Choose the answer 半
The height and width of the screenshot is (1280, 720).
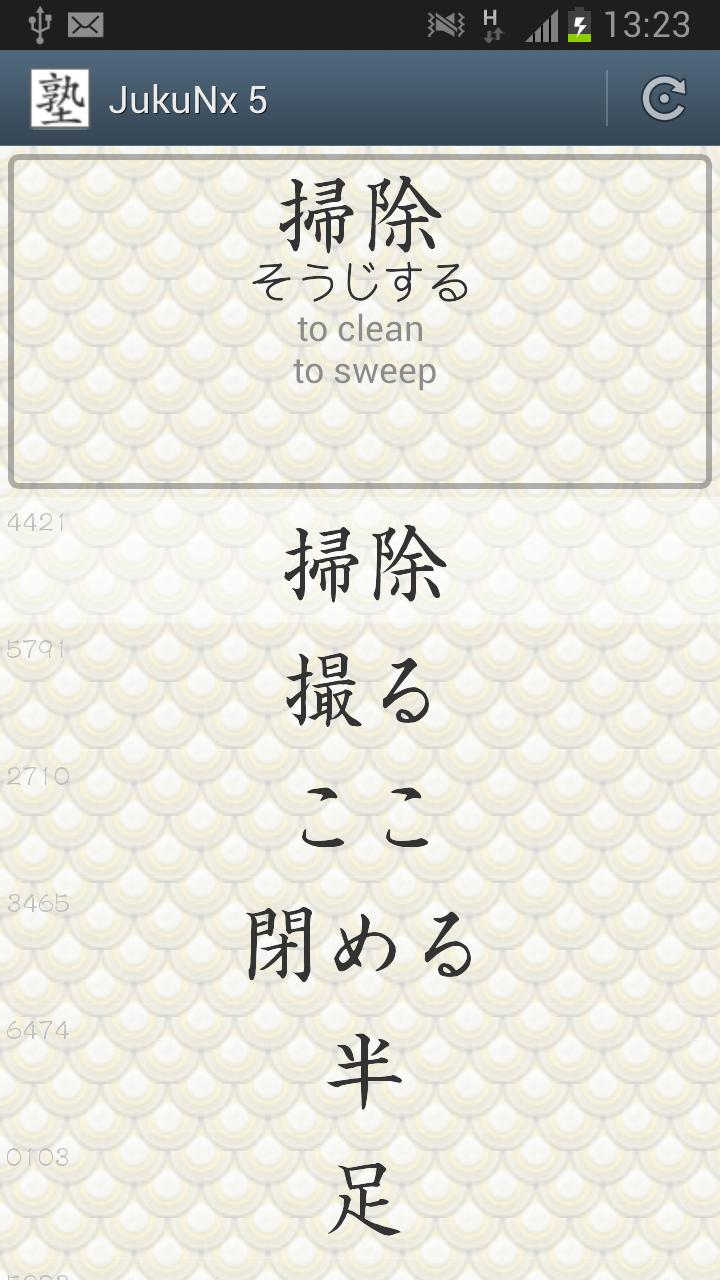pos(364,1074)
